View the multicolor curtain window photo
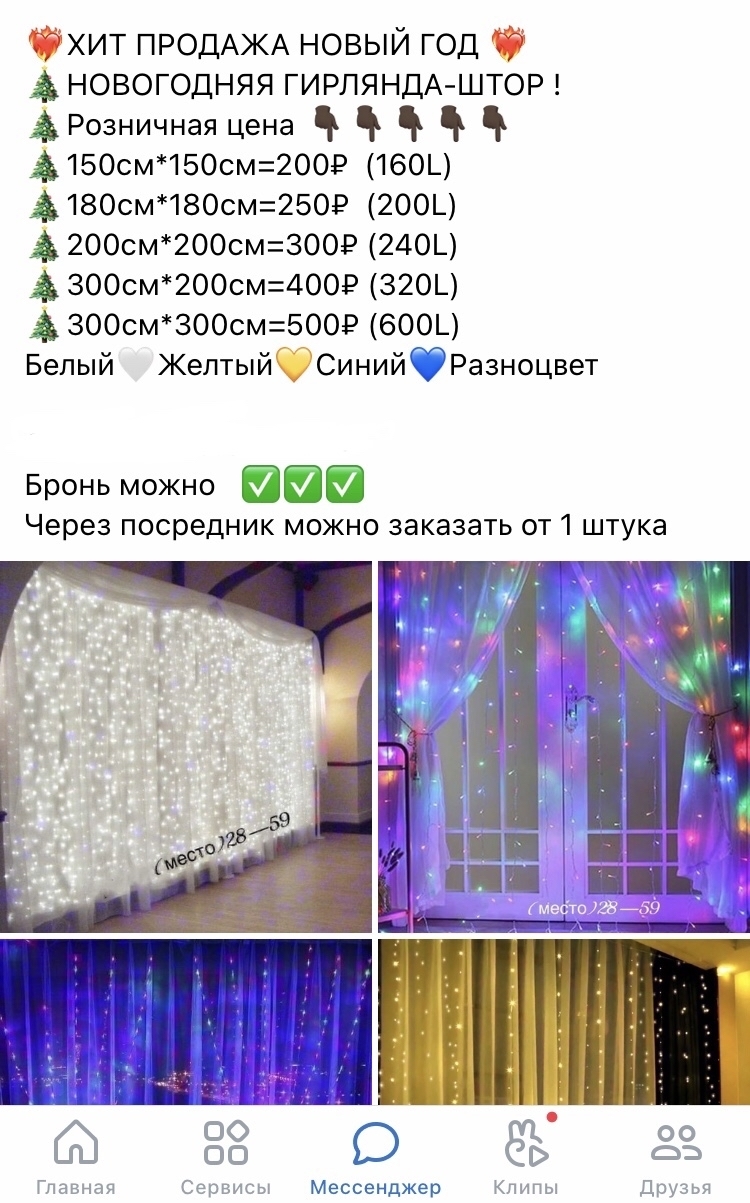The width and height of the screenshot is (750, 1203). 563,746
